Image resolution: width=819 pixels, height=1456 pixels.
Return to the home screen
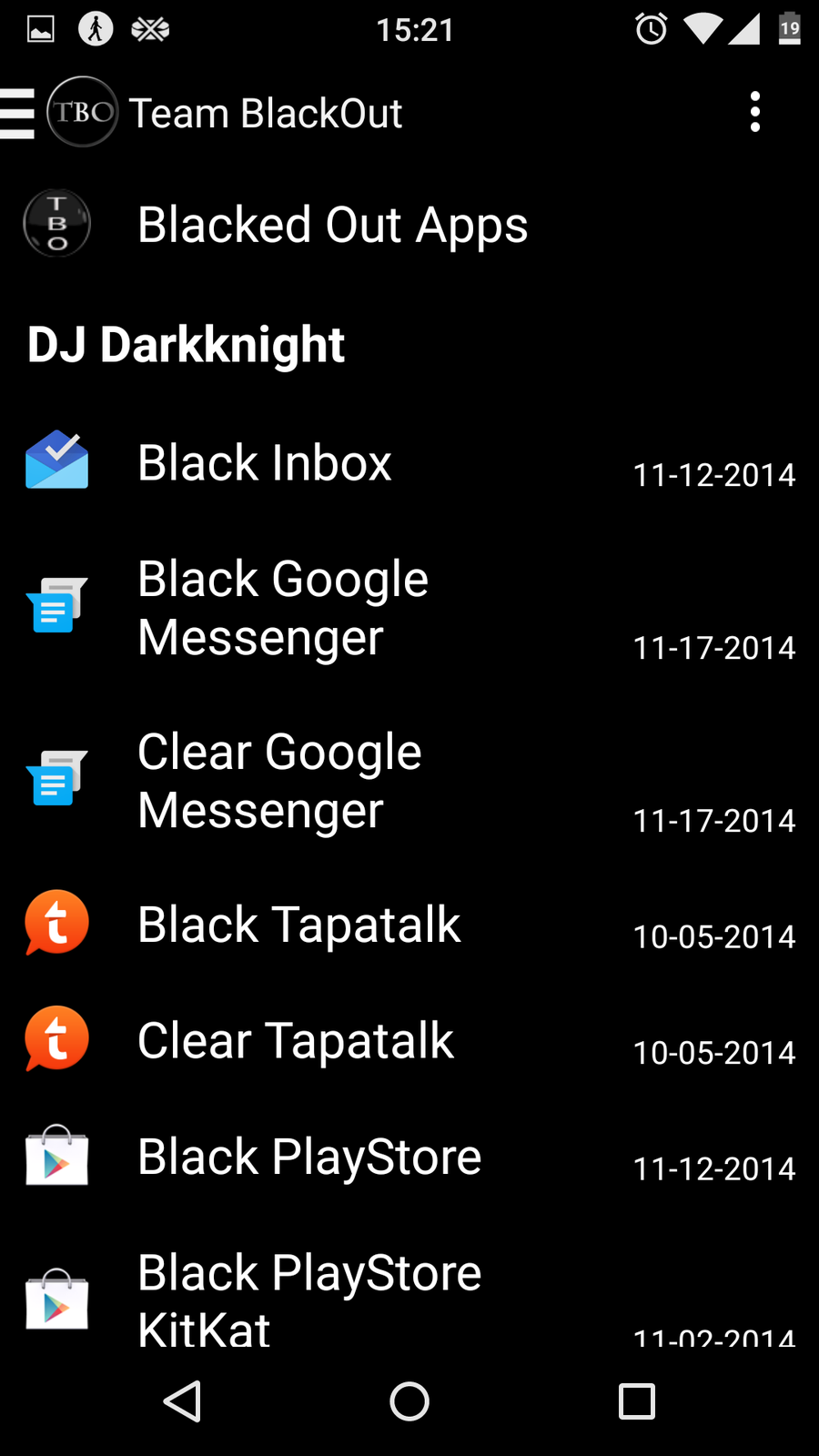(x=409, y=1401)
